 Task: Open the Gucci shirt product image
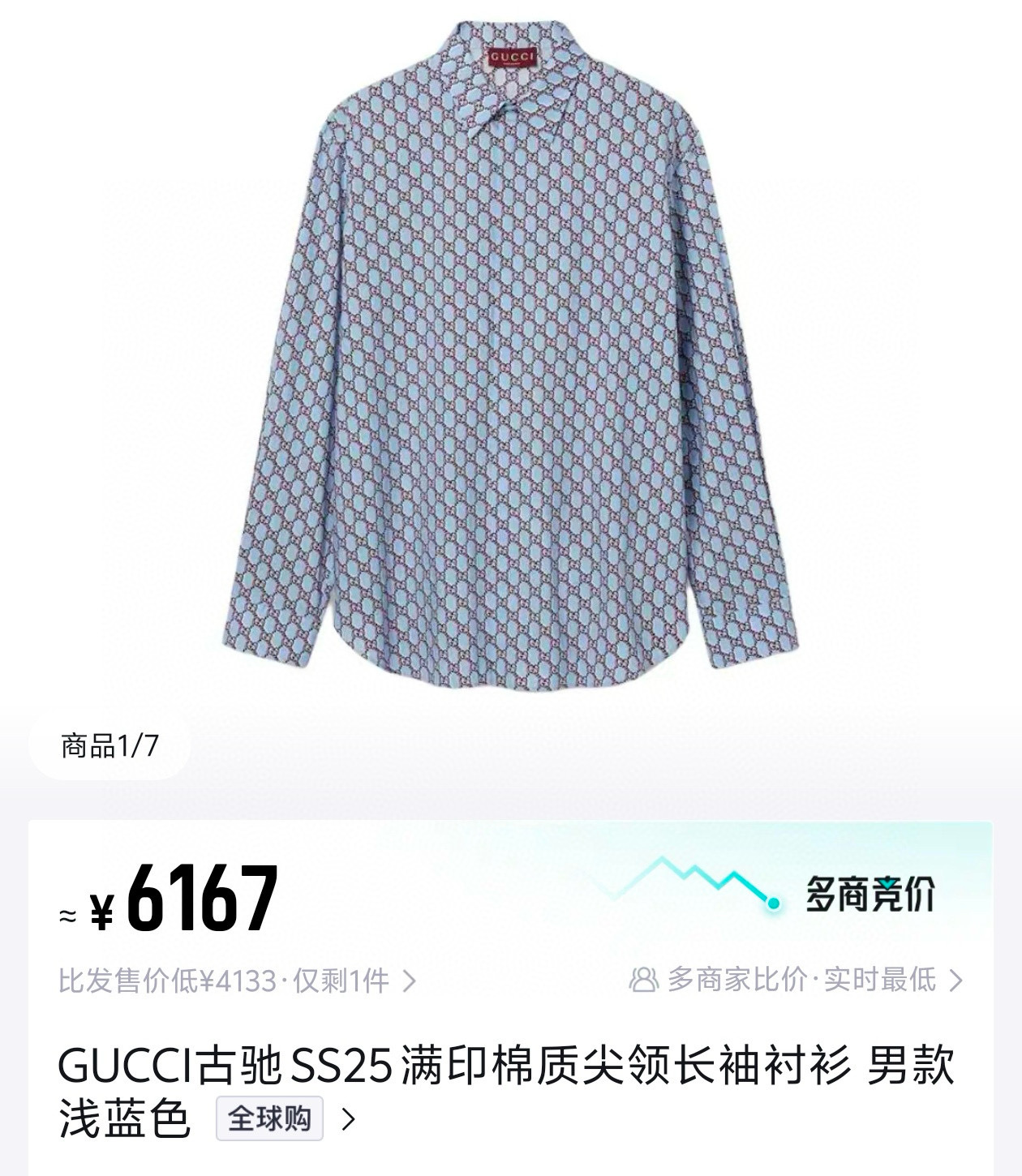(511, 357)
